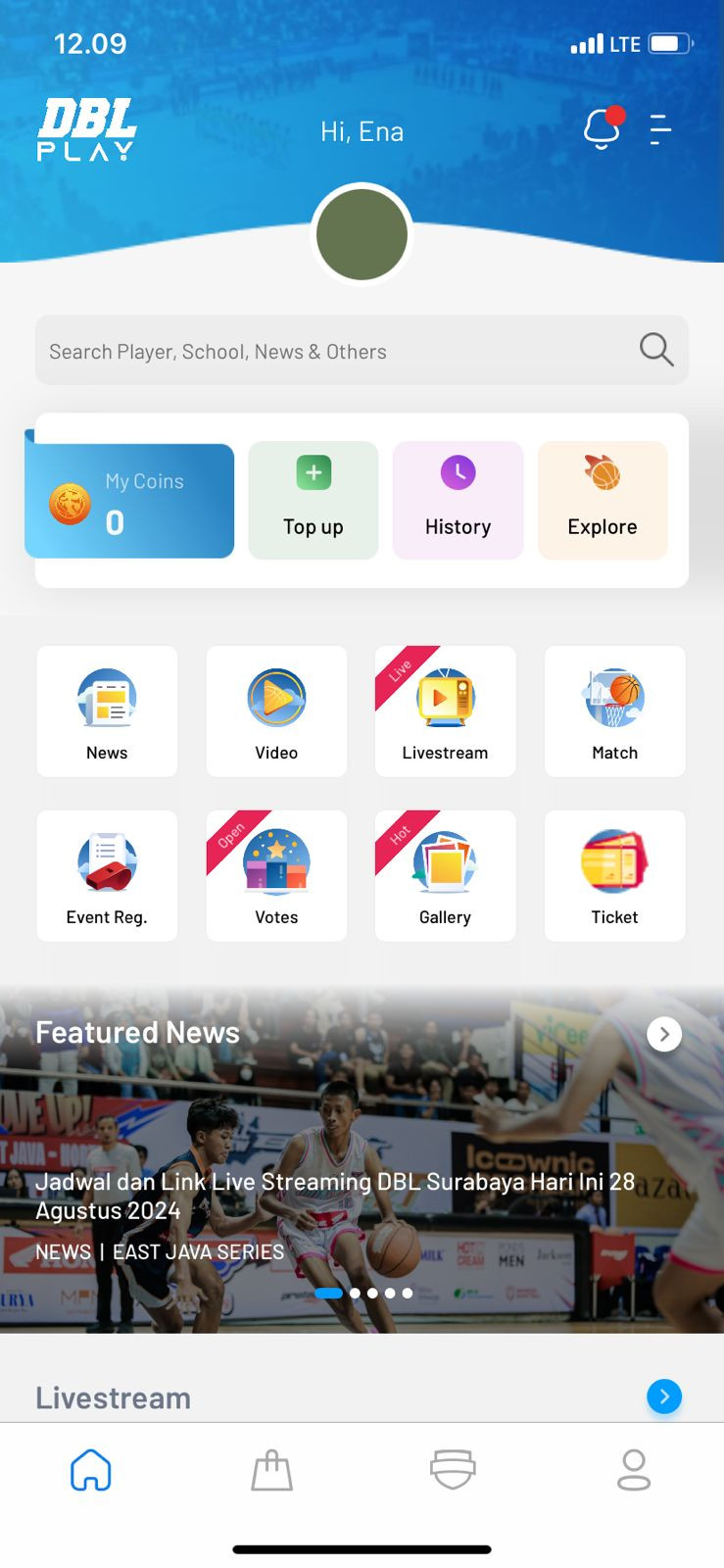
Task: Open the Livestream tile with Live badge
Action: 446,711
